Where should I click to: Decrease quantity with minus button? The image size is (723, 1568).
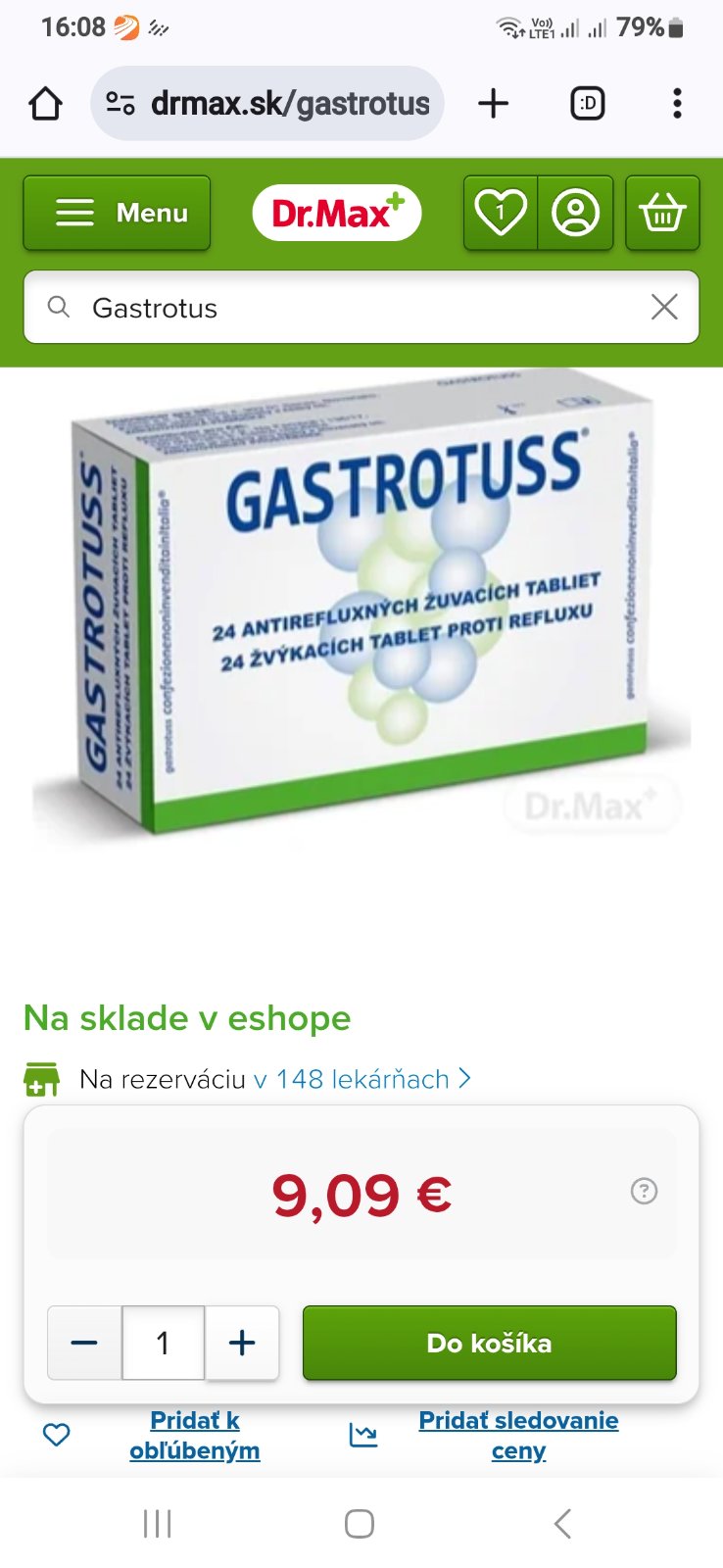click(x=85, y=1343)
